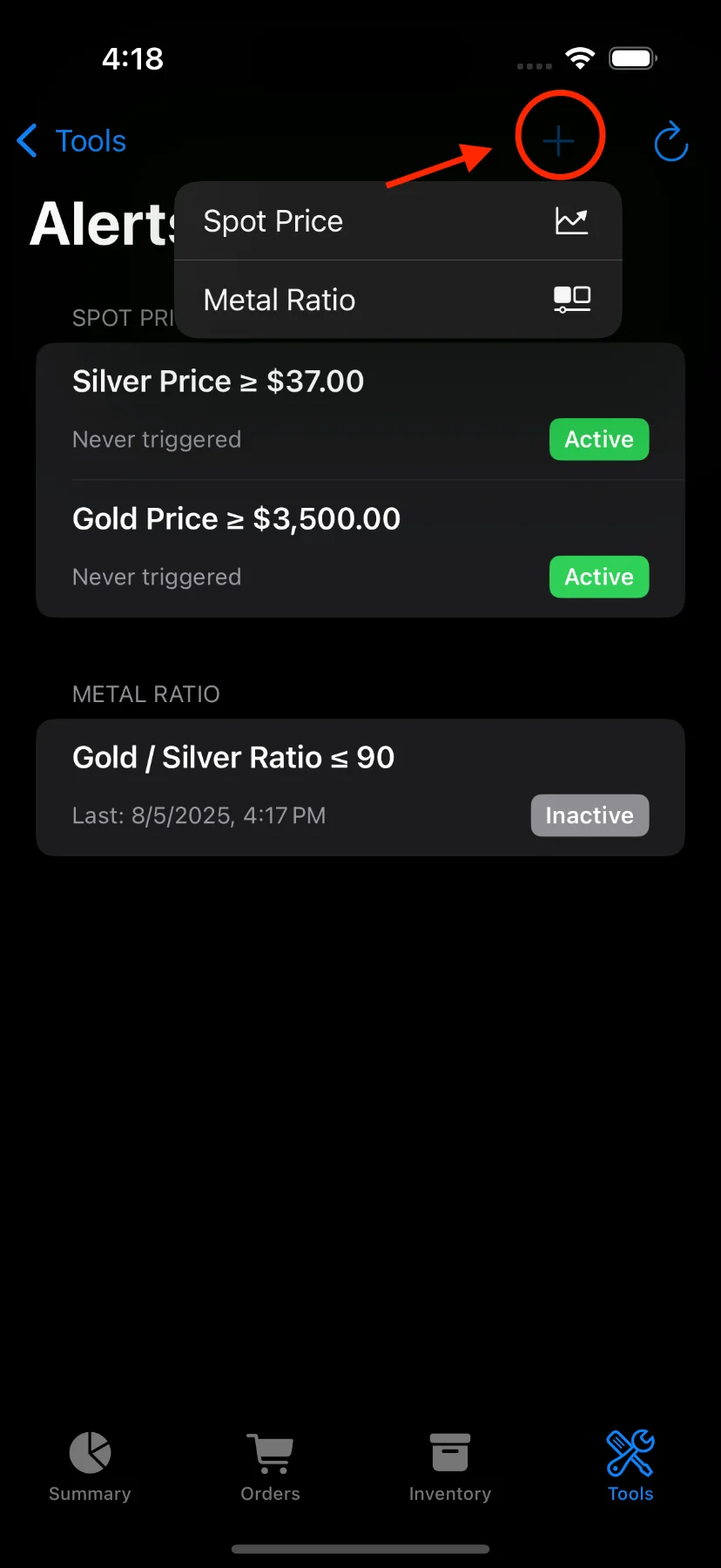Open the Gold Price ≥ $3,500.00 alert

click(360, 549)
